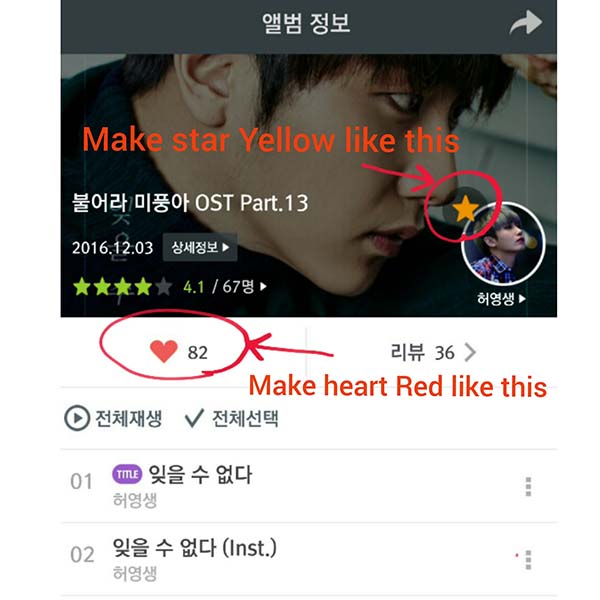Mark the album as favorite with the star

click(464, 209)
